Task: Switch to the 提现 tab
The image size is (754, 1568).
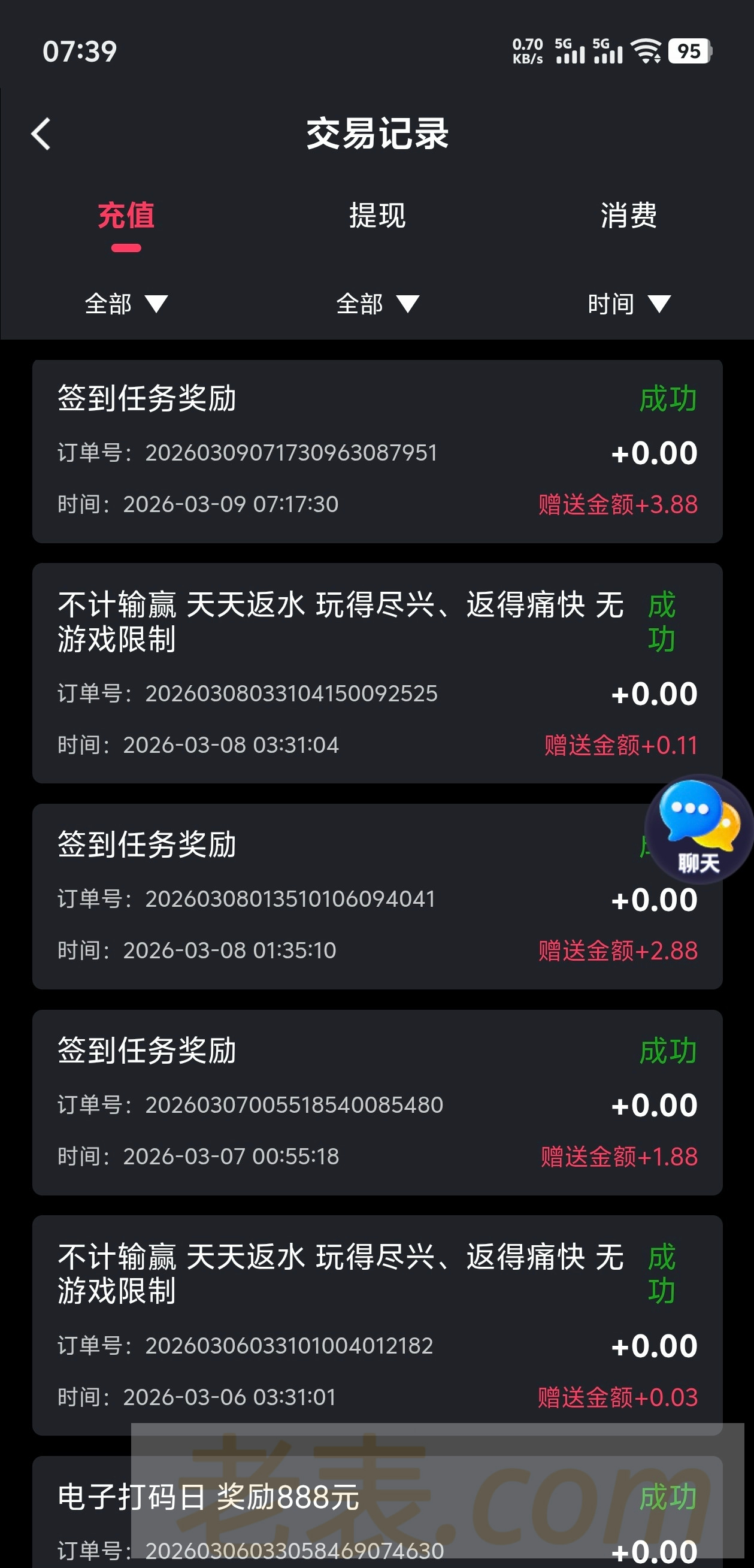Action: (x=377, y=216)
